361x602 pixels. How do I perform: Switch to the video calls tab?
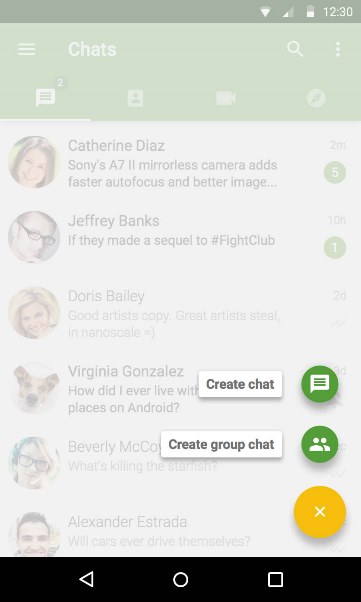225,98
